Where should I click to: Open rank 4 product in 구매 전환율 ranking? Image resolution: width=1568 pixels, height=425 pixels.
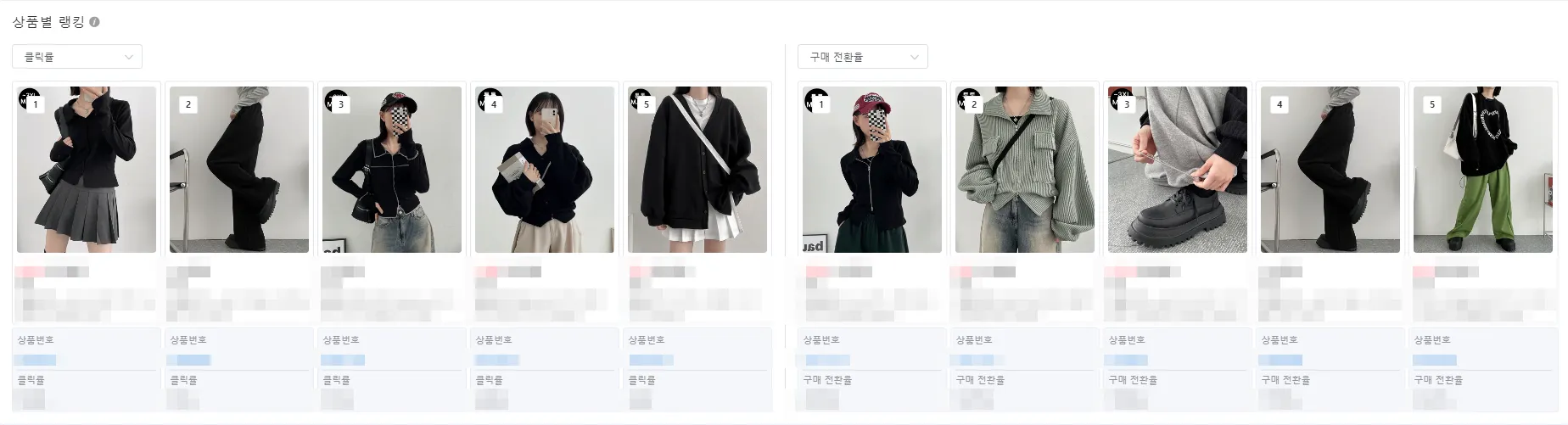[1330, 170]
